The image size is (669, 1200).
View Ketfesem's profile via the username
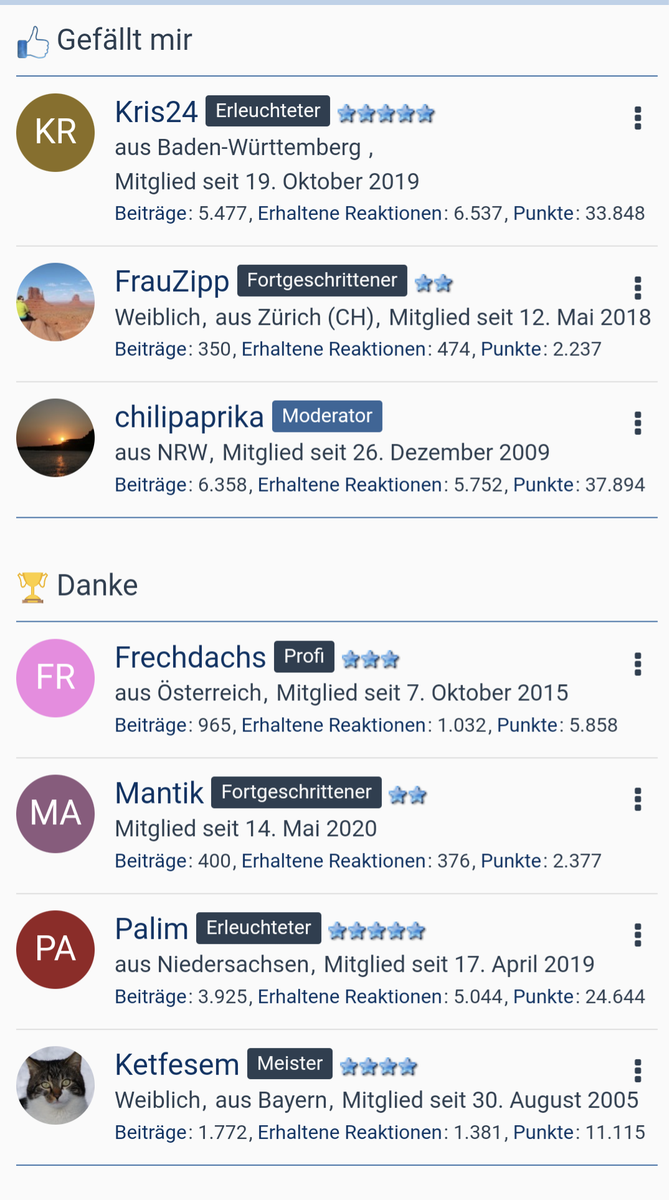177,1064
